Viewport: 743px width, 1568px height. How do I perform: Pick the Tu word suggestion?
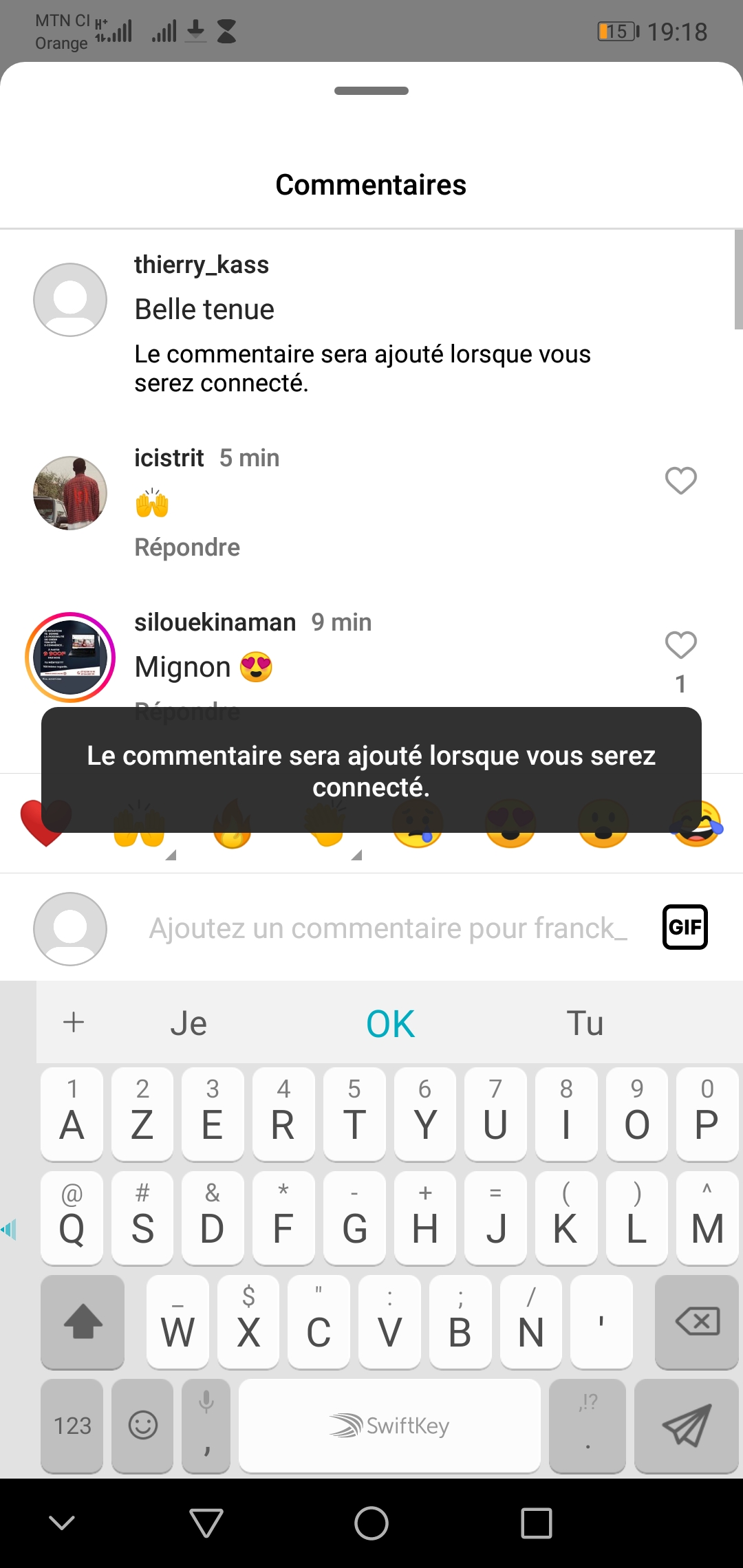coord(585,1024)
